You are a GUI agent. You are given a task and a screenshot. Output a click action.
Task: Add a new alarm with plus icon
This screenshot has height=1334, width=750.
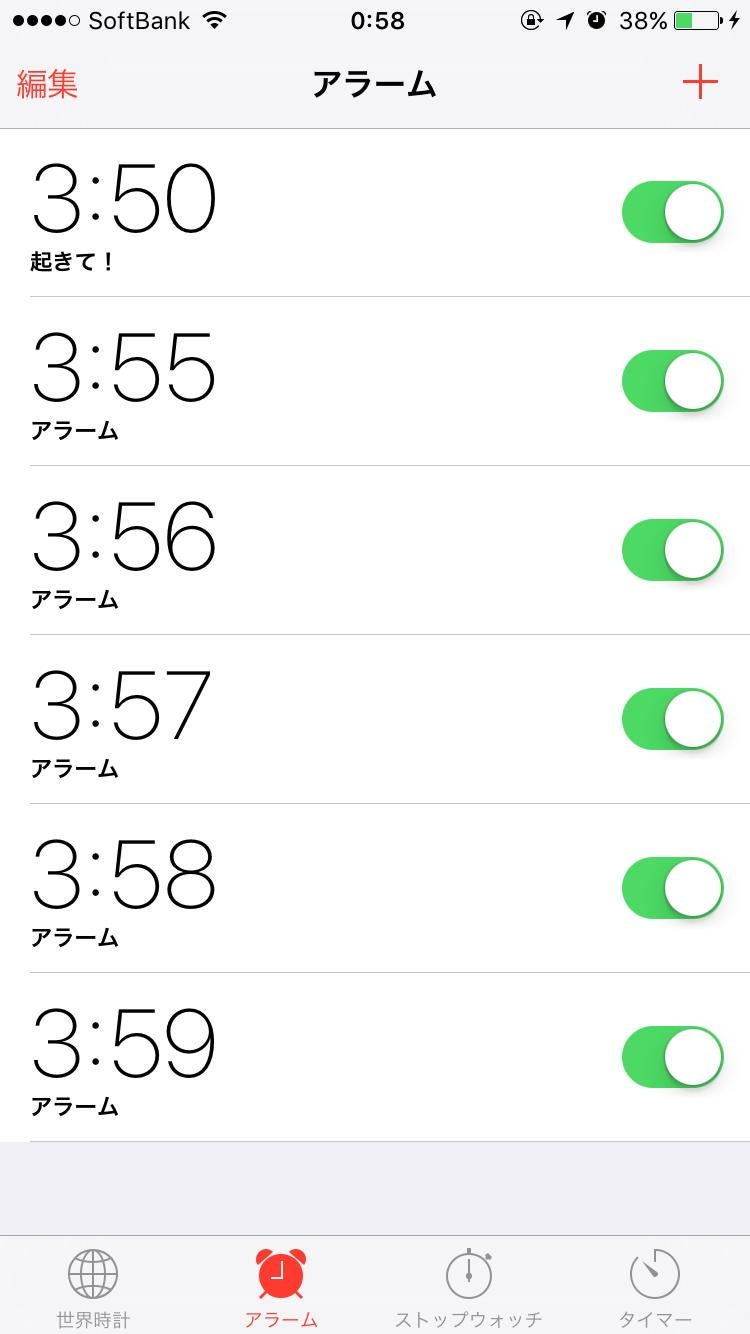pos(700,82)
